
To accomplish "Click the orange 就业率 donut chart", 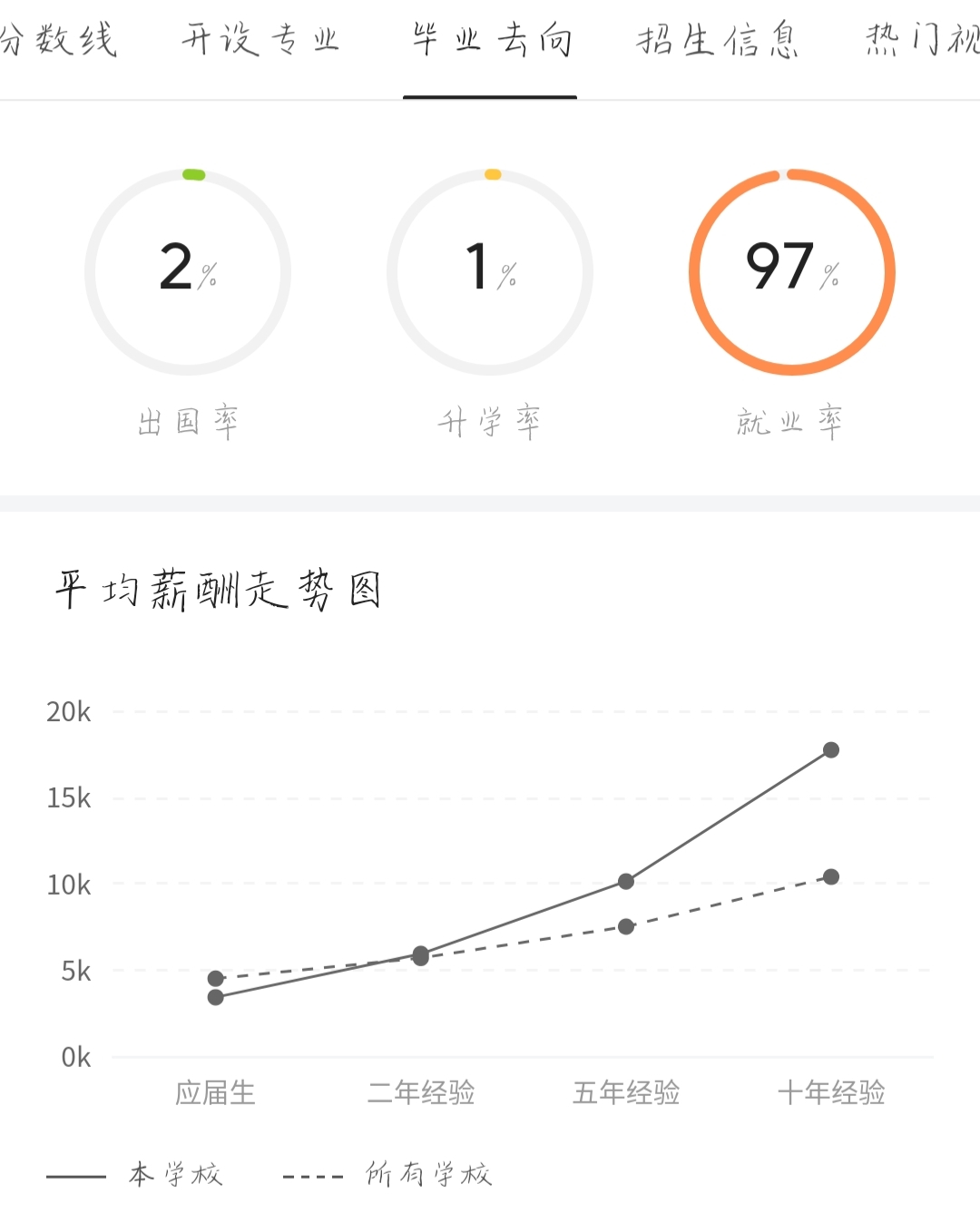I will coord(791,268).
